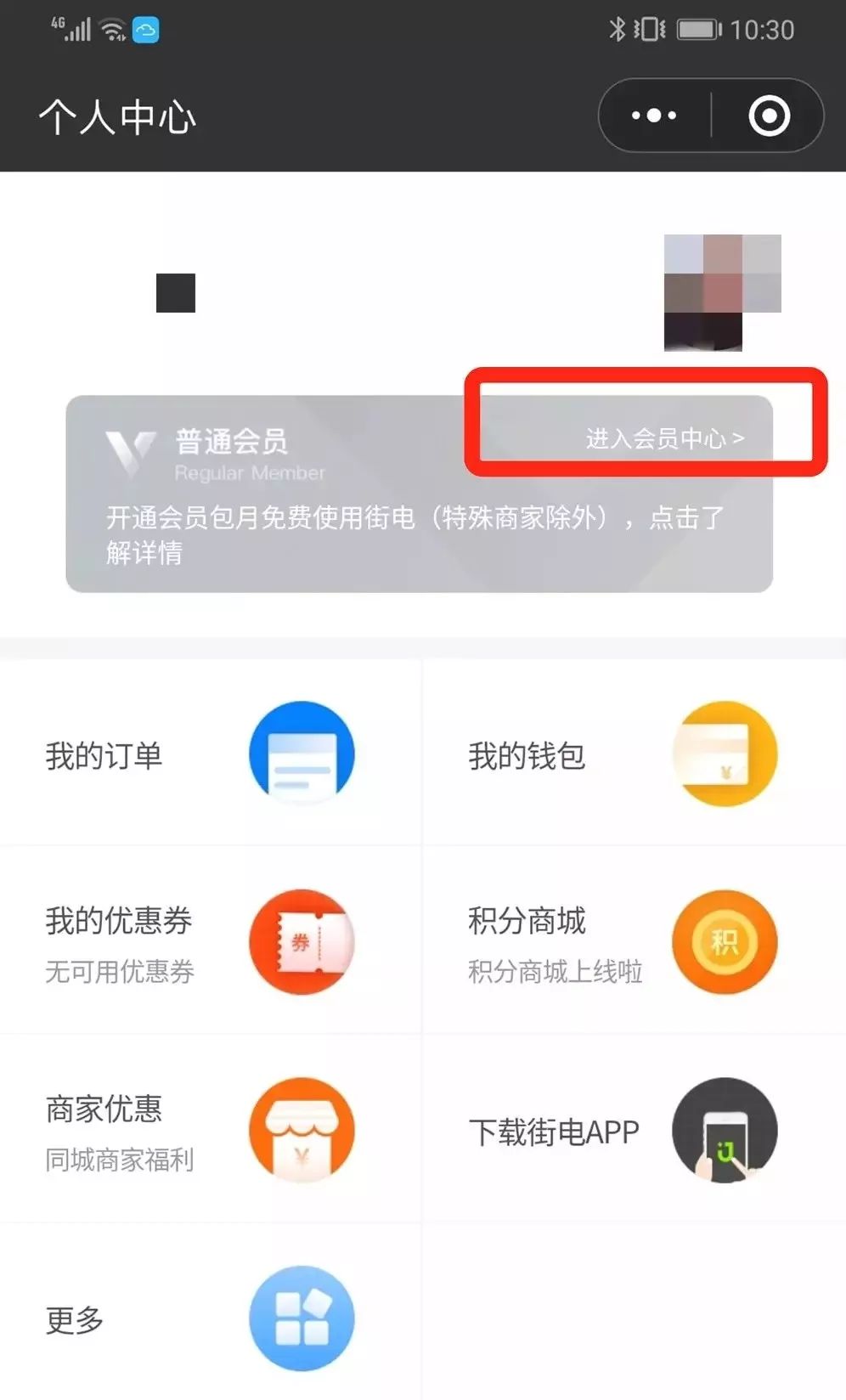
Task: Open the 我的钱包 yellow wallet icon
Action: pos(725,753)
